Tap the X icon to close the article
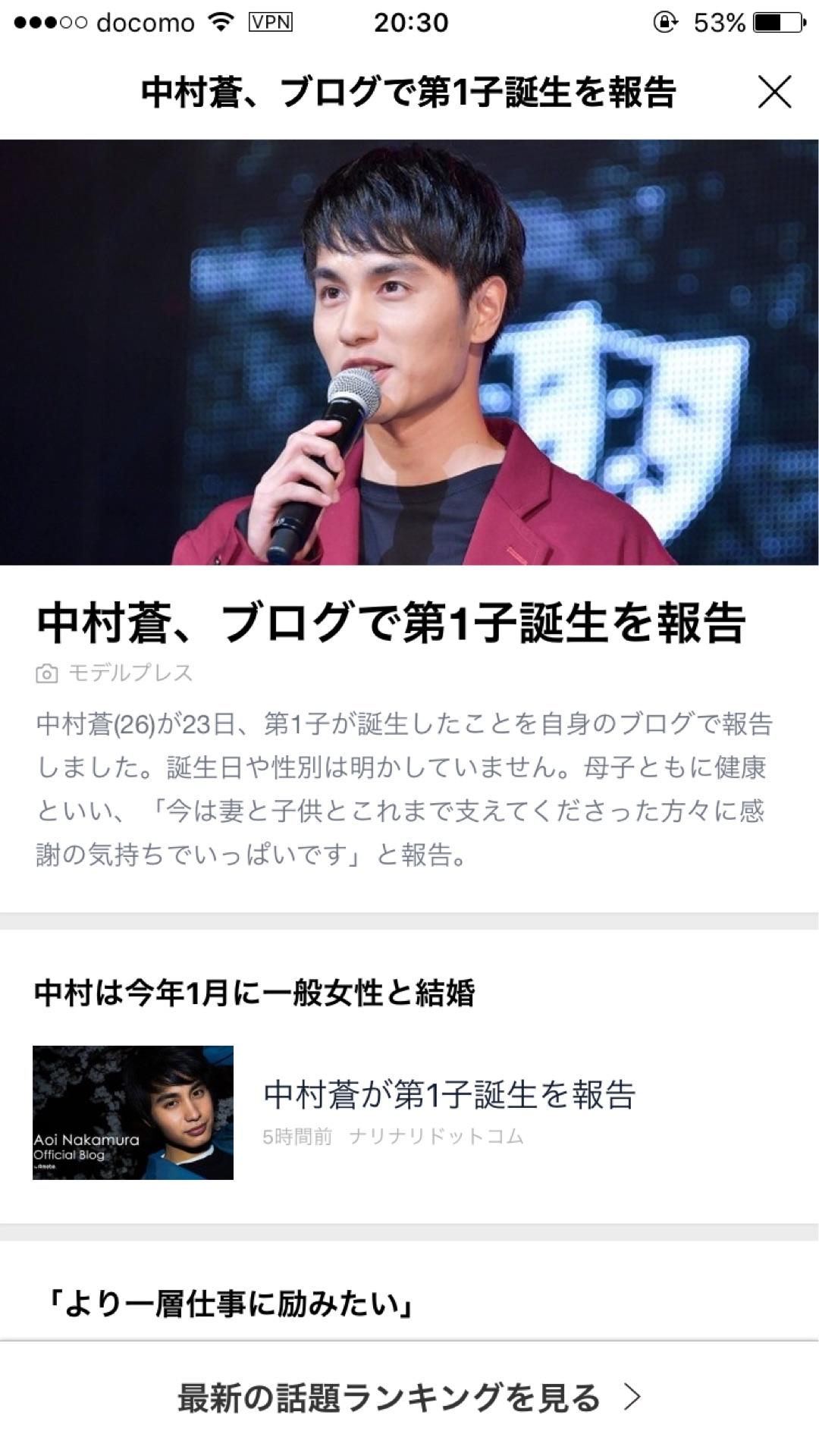Viewport: 819px width, 1456px height. pos(775,93)
